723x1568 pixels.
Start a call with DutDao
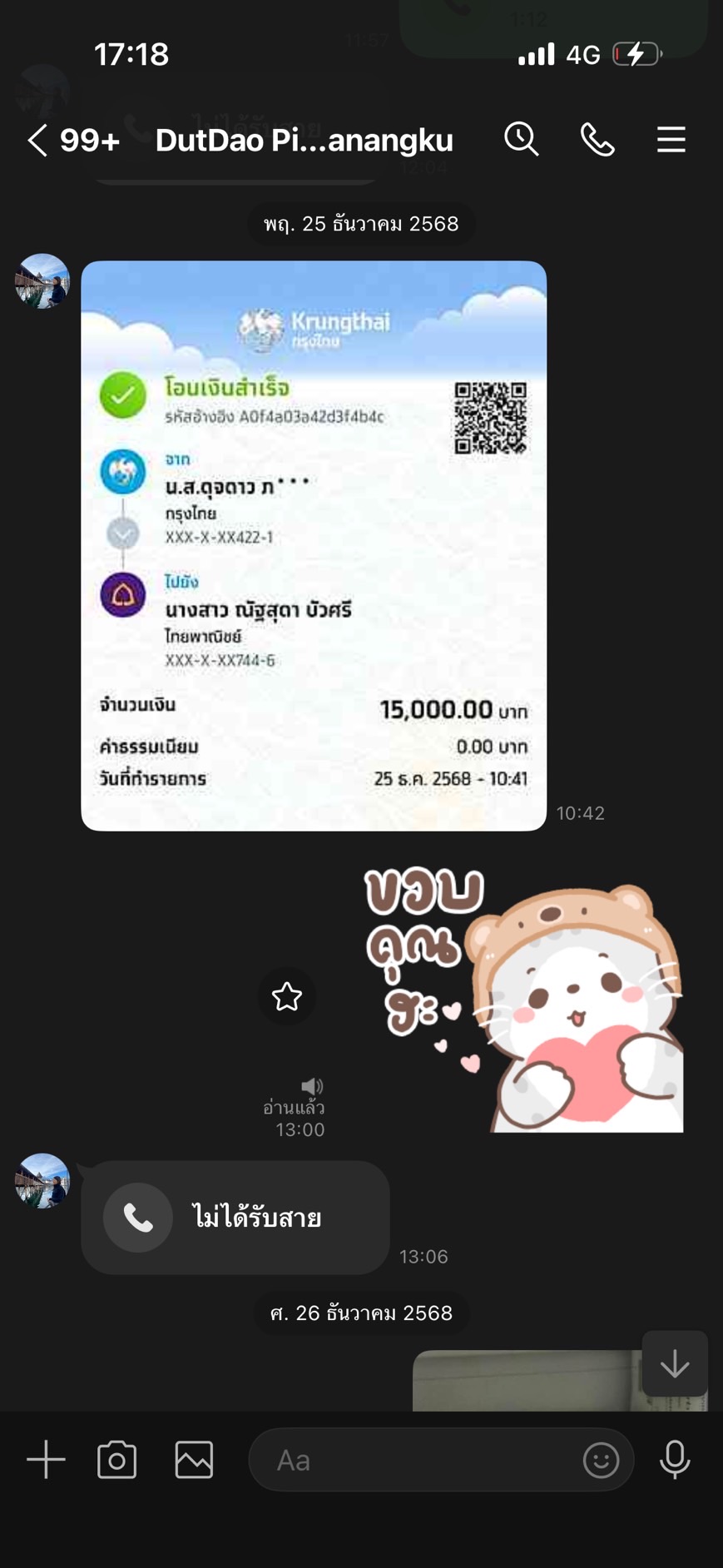tap(597, 139)
